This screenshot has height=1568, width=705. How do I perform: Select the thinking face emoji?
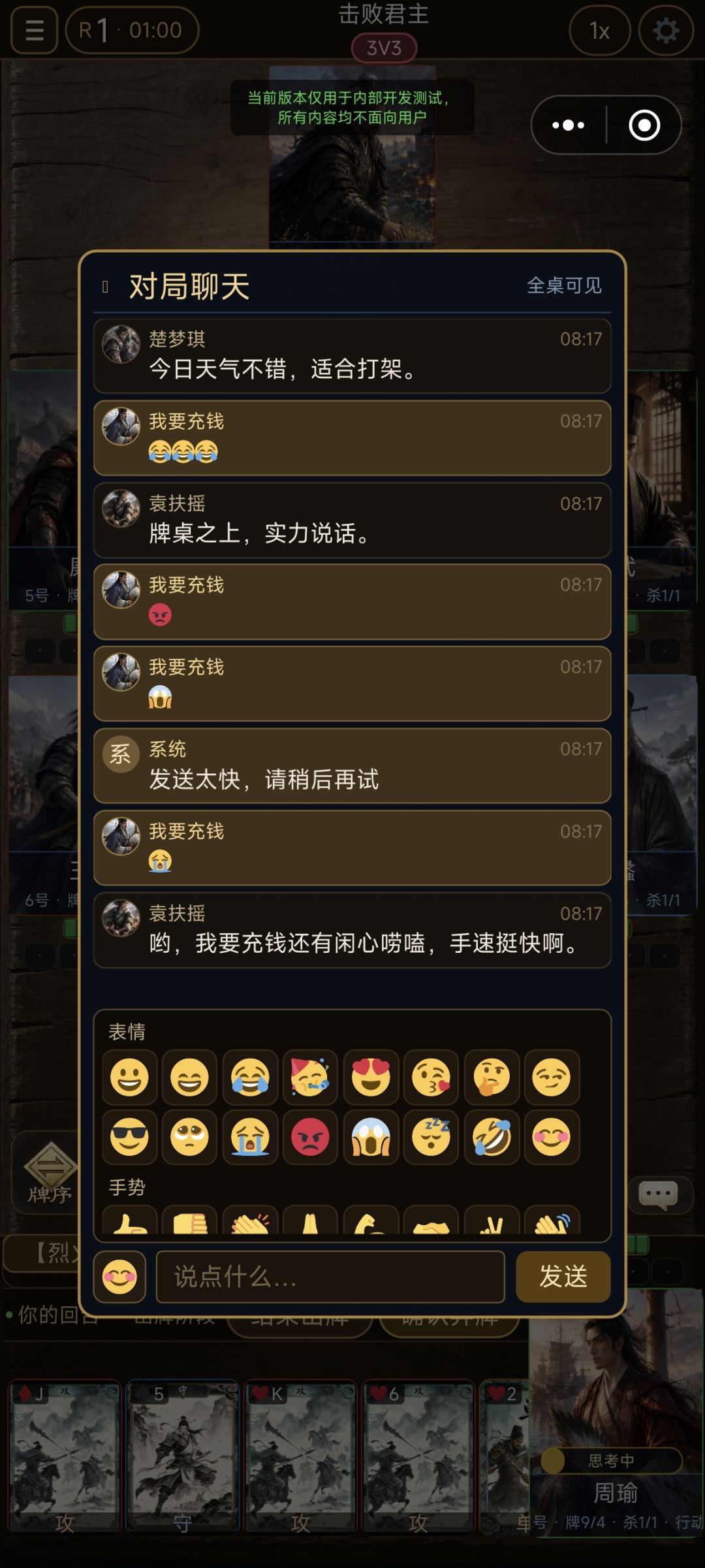tap(492, 1077)
